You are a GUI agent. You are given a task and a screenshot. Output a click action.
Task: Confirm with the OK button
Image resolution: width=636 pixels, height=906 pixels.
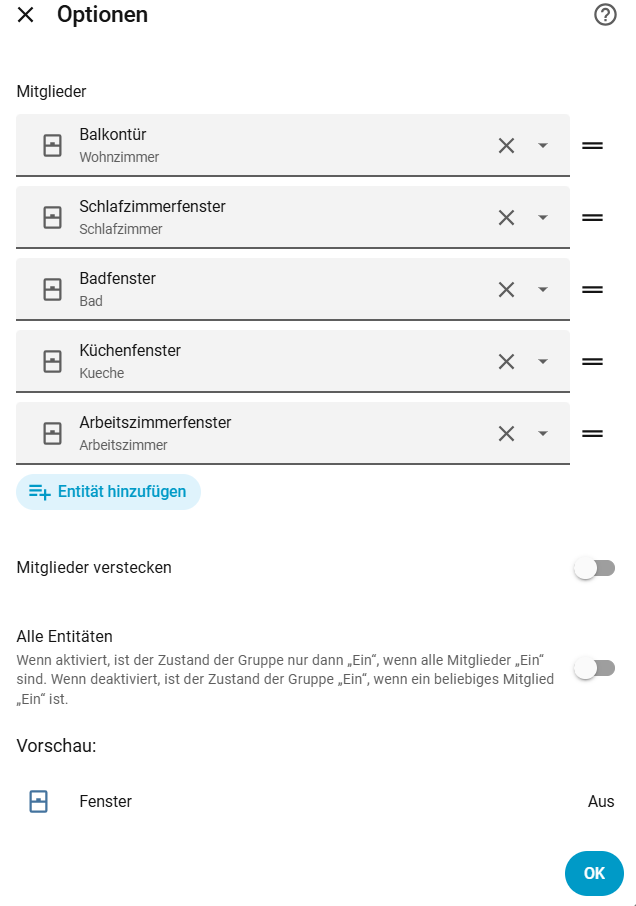[x=594, y=873]
